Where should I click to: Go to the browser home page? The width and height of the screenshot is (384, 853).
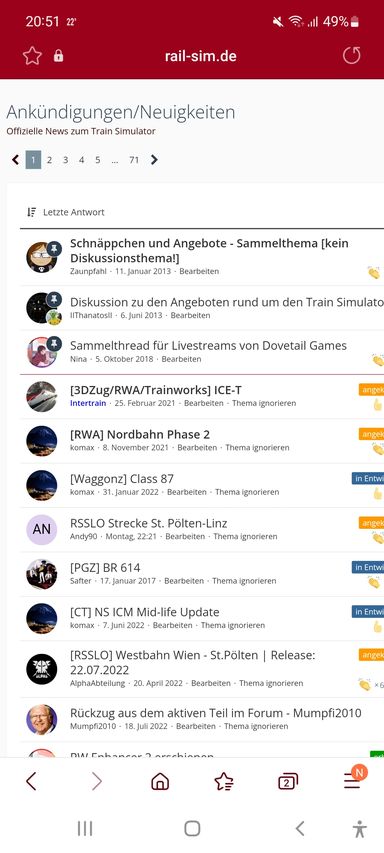click(x=160, y=782)
